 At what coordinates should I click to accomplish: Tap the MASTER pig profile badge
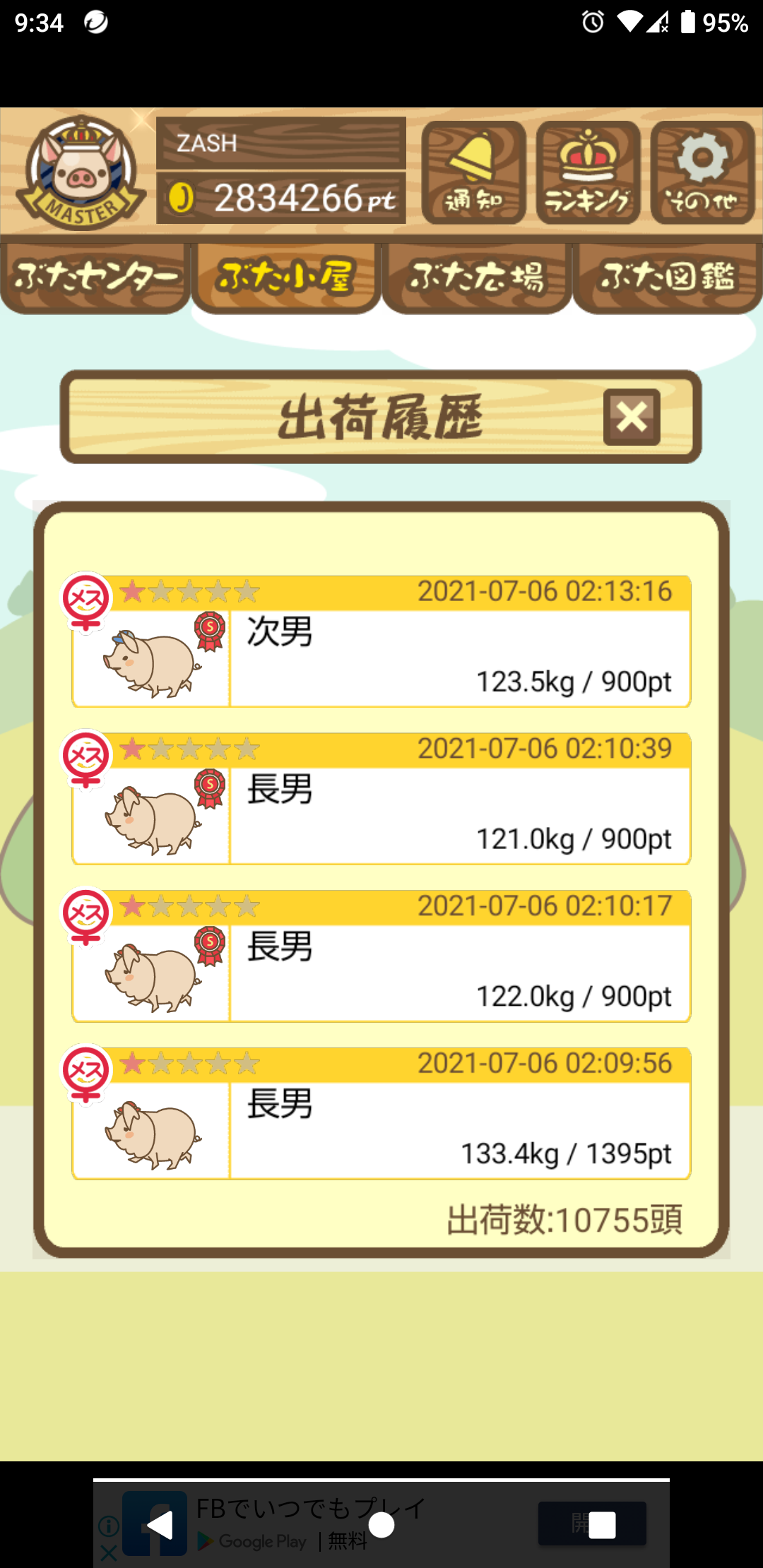click(x=81, y=172)
